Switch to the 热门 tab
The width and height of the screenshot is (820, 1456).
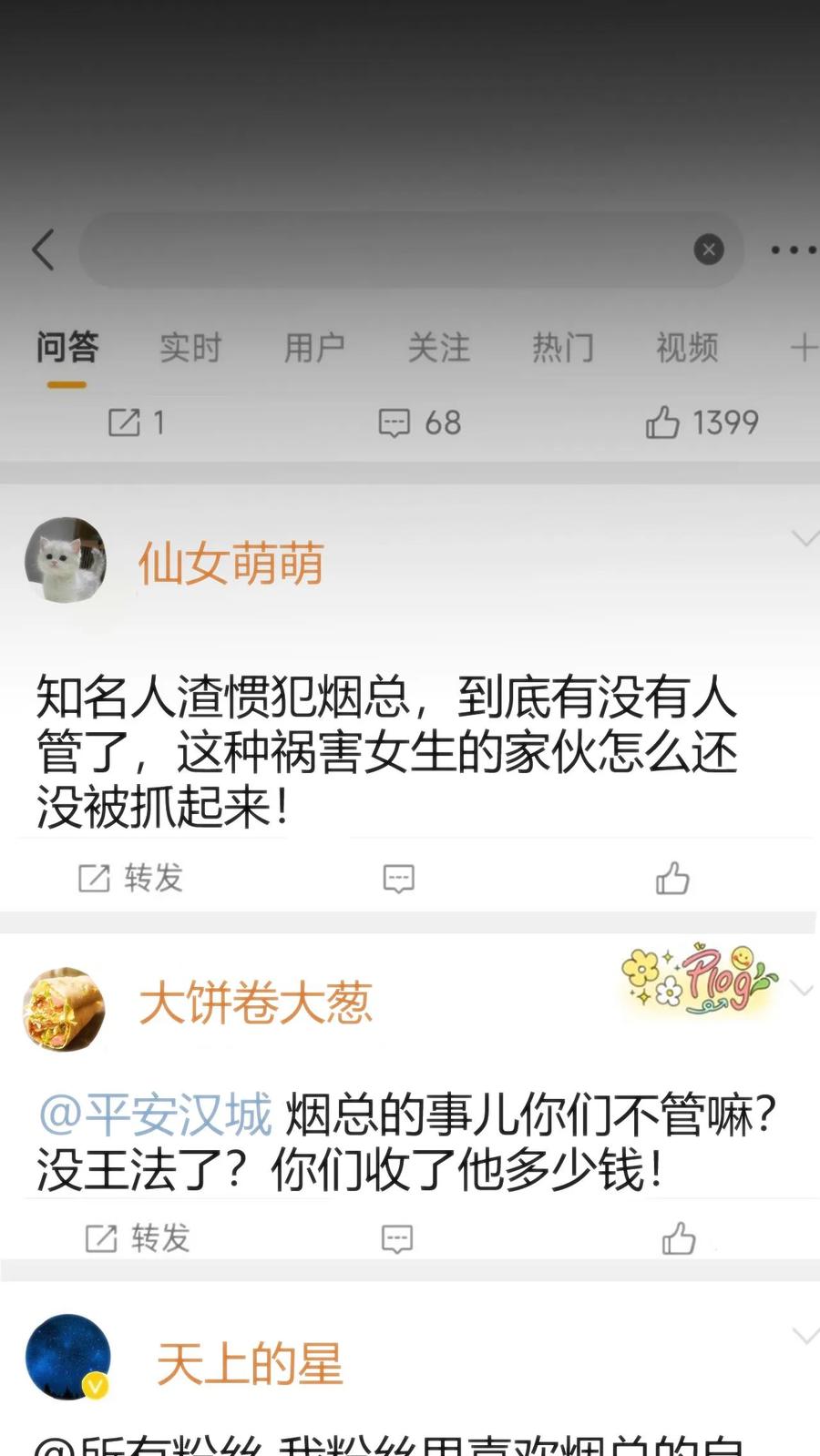click(x=563, y=347)
